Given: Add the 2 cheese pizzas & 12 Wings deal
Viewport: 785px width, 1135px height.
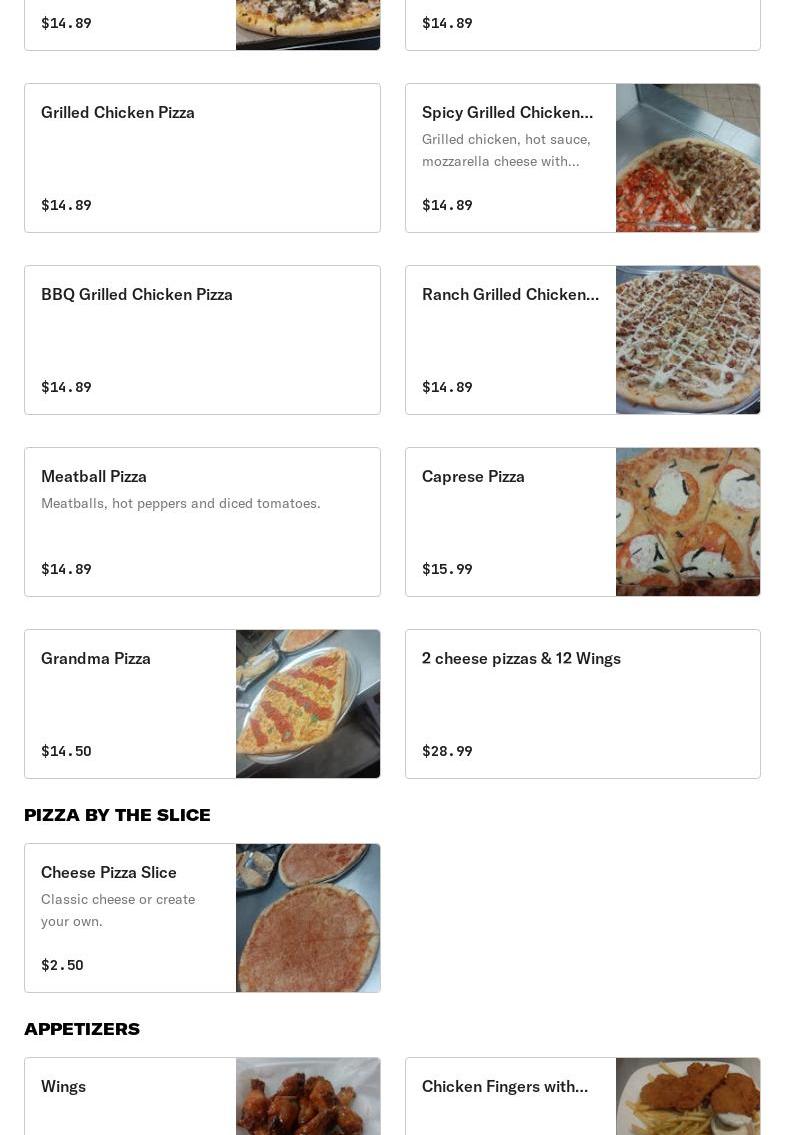Looking at the screenshot, I should pos(582,704).
